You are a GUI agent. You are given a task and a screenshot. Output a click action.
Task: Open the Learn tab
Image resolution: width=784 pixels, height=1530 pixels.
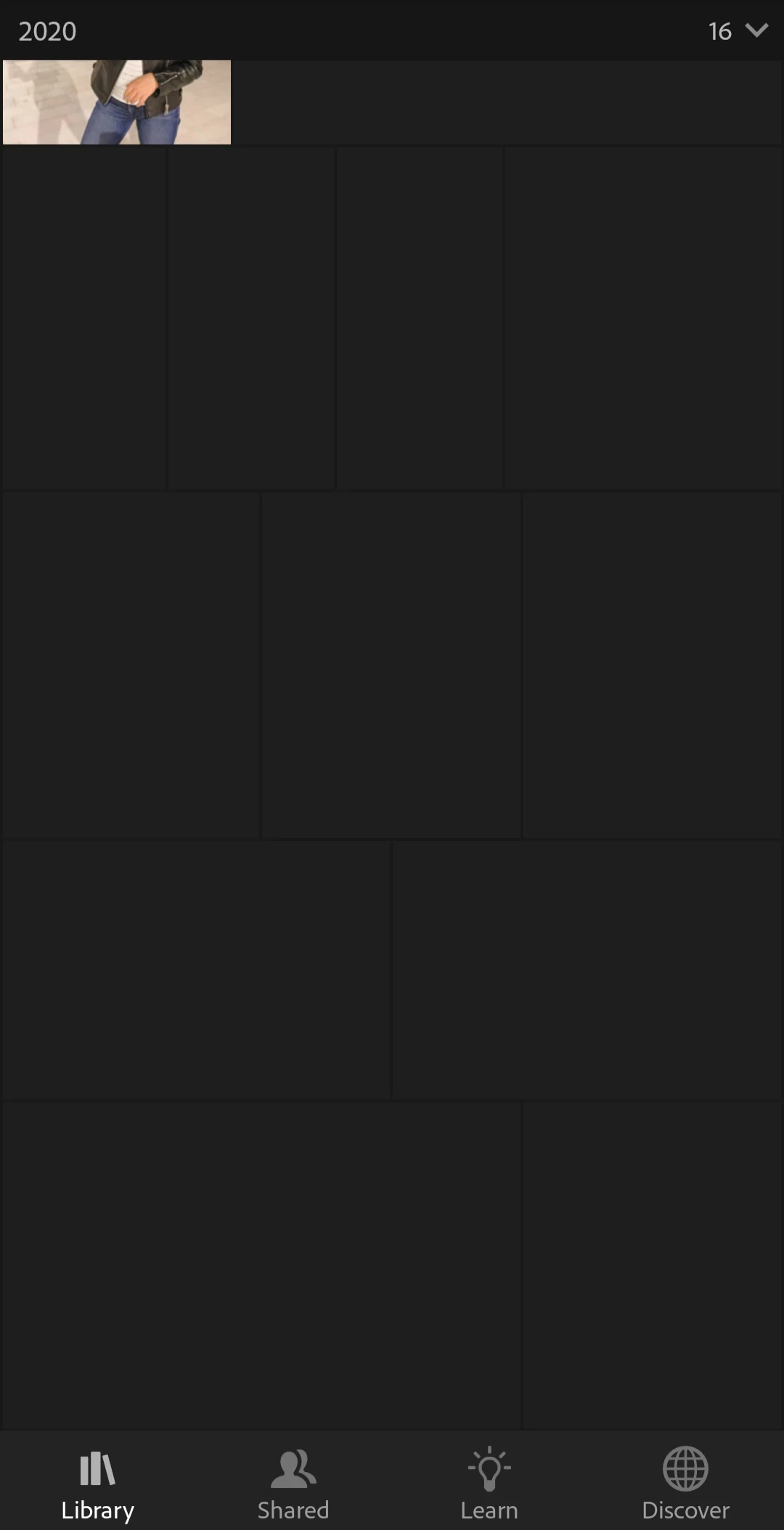[x=489, y=1484]
